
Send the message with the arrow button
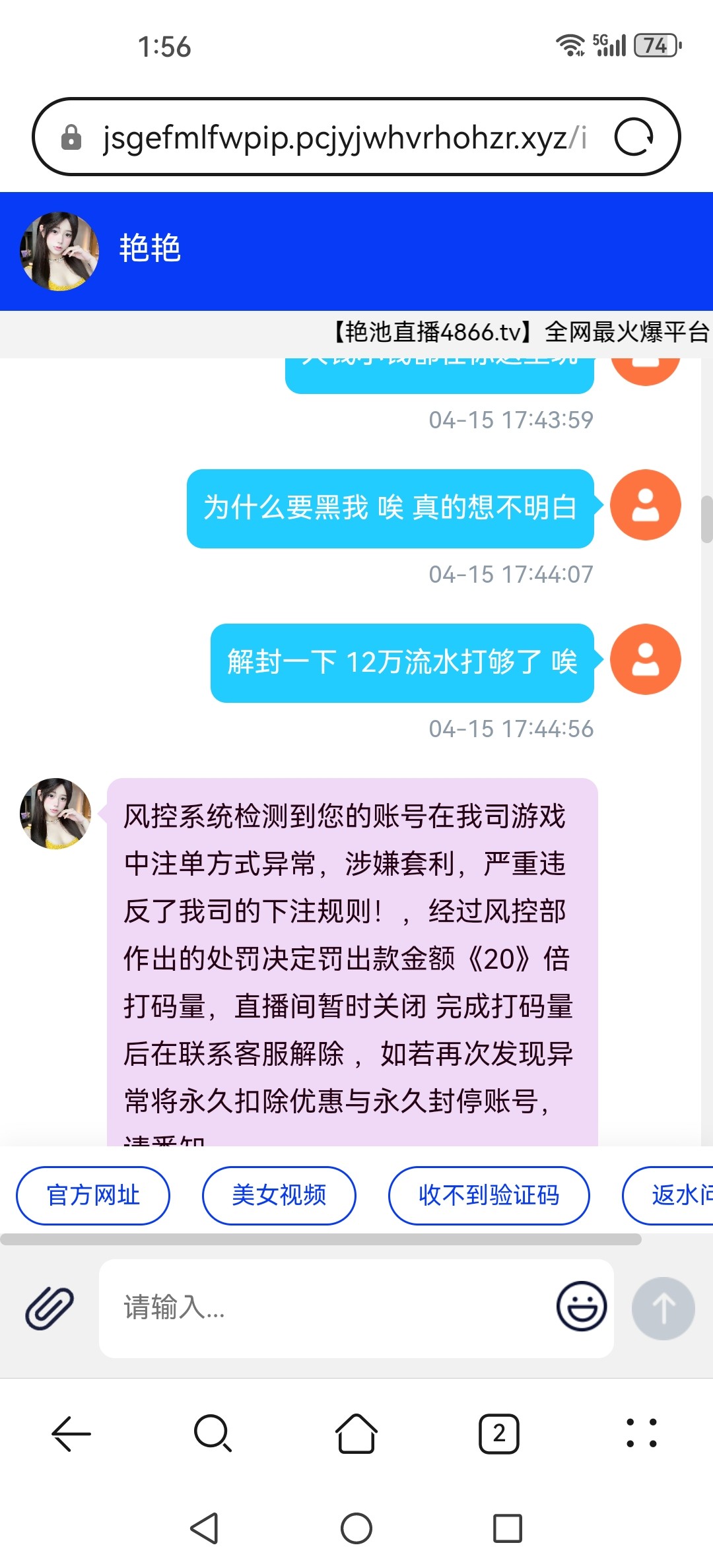pyautogui.click(x=663, y=1308)
